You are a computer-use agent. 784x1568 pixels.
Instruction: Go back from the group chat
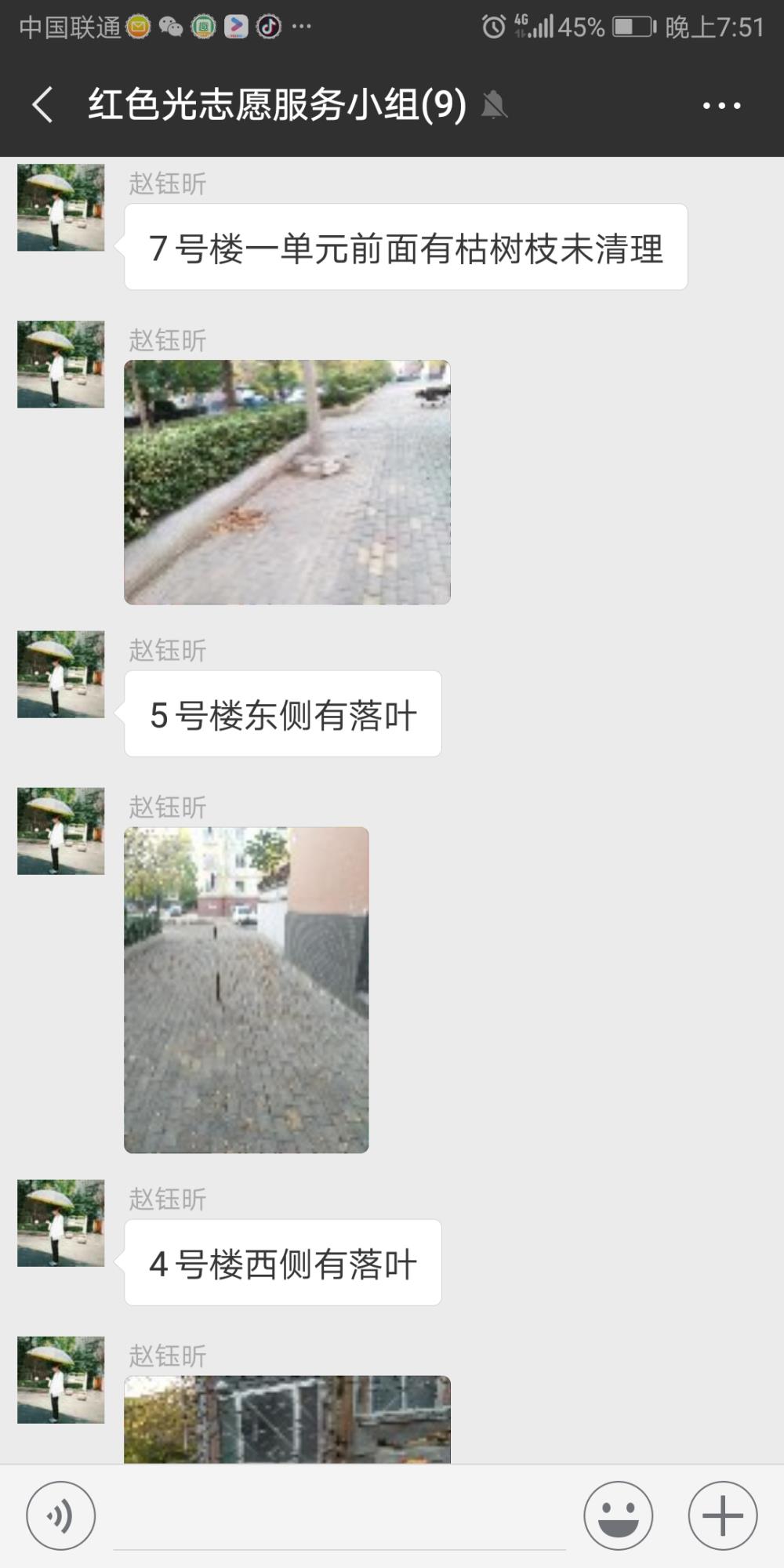(42, 105)
